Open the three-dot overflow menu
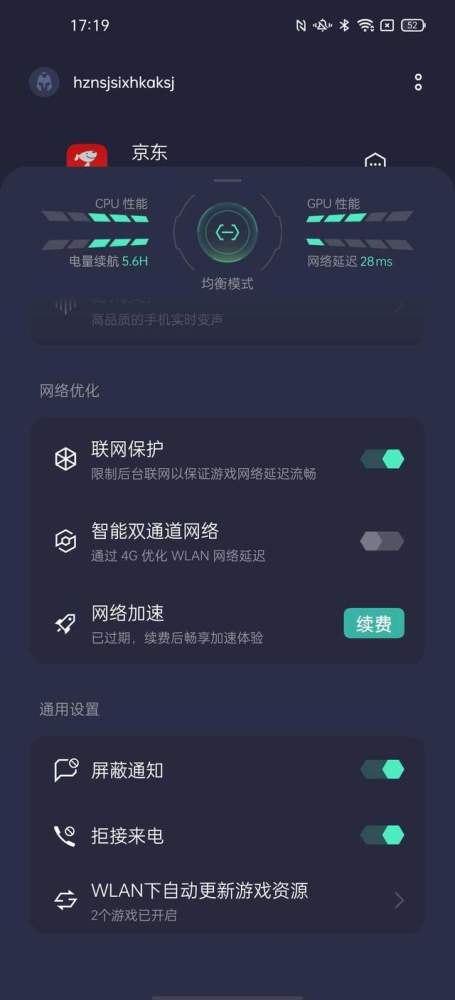Screen dimensions: 455x1000 tap(418, 82)
